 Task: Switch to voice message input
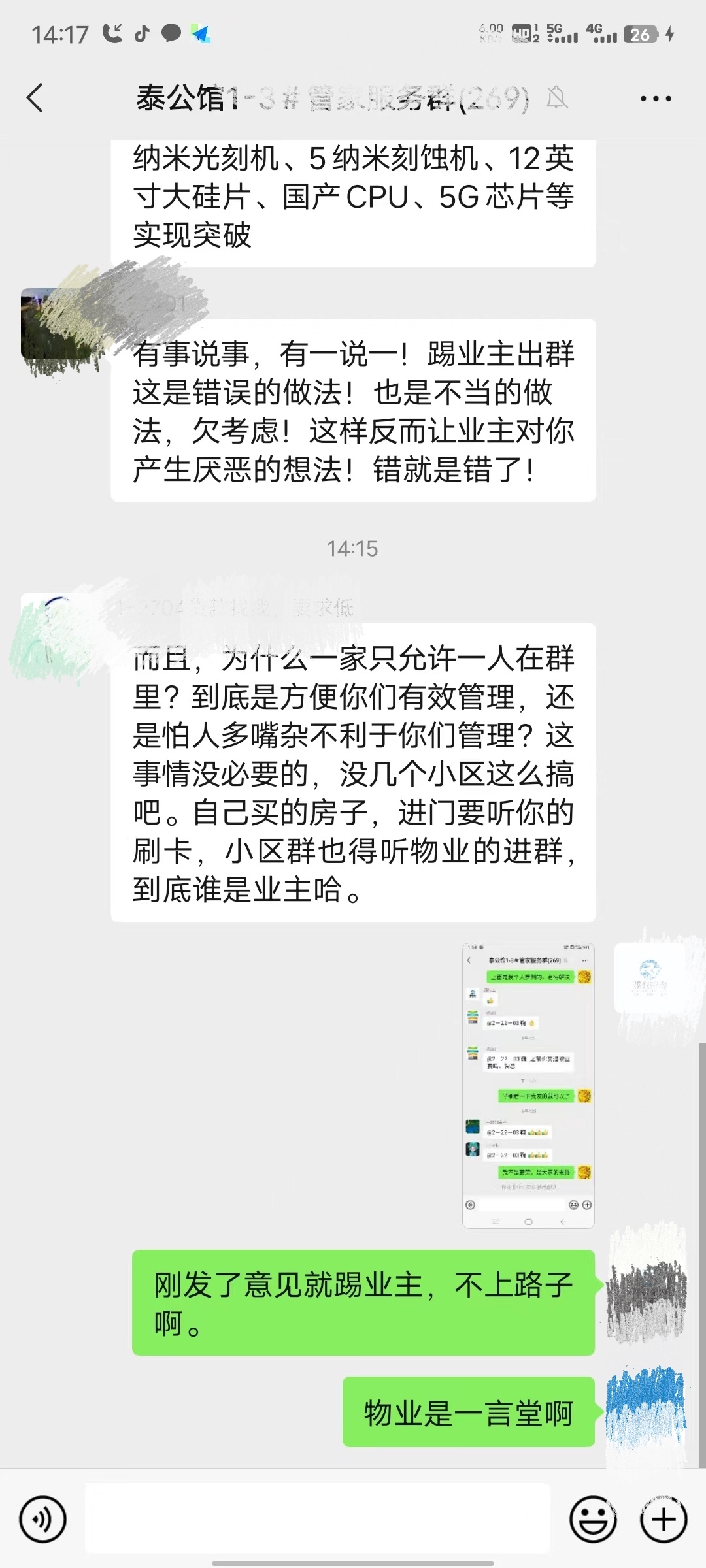(x=43, y=1519)
